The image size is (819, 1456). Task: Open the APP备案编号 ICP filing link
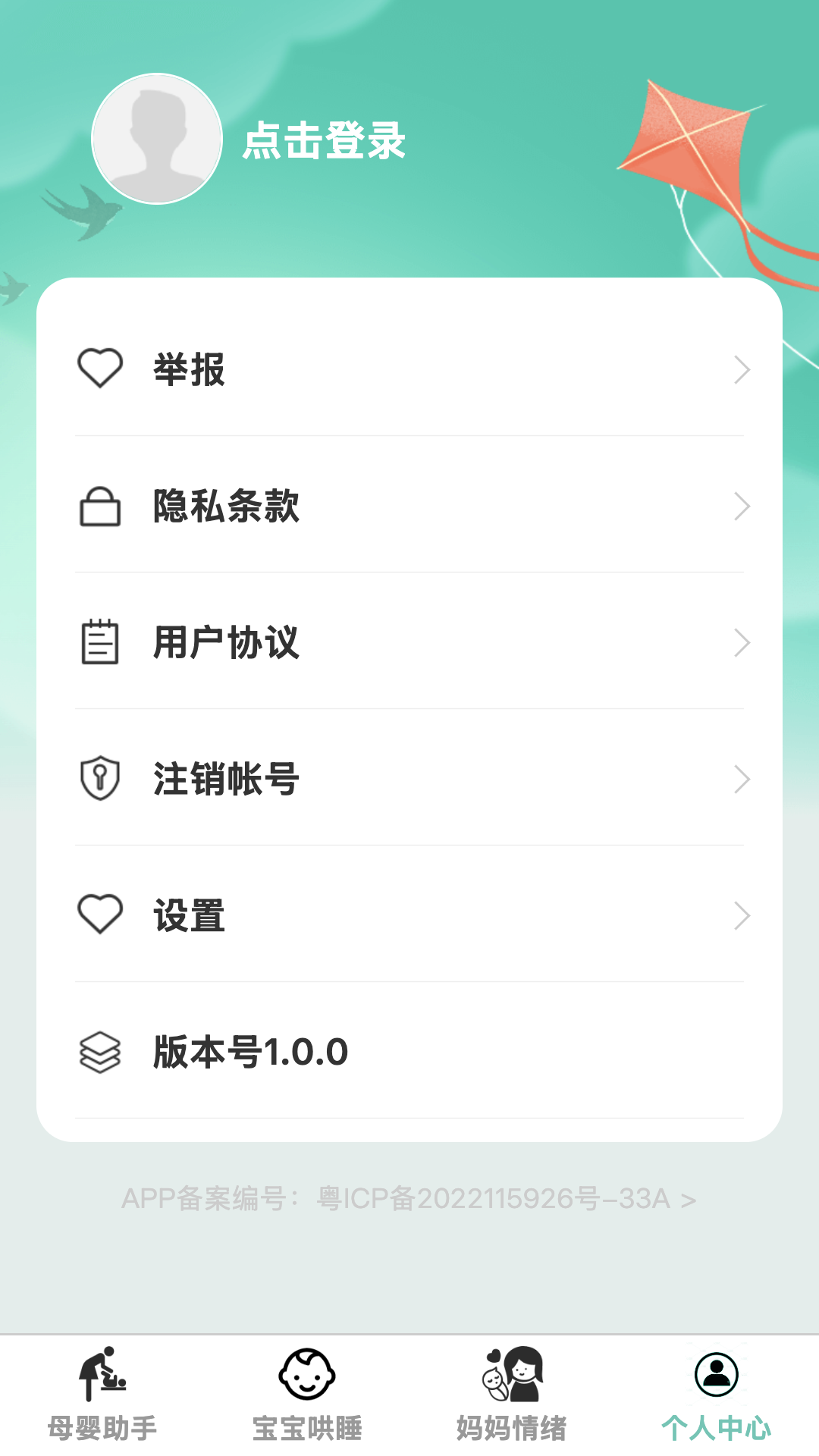[409, 1199]
